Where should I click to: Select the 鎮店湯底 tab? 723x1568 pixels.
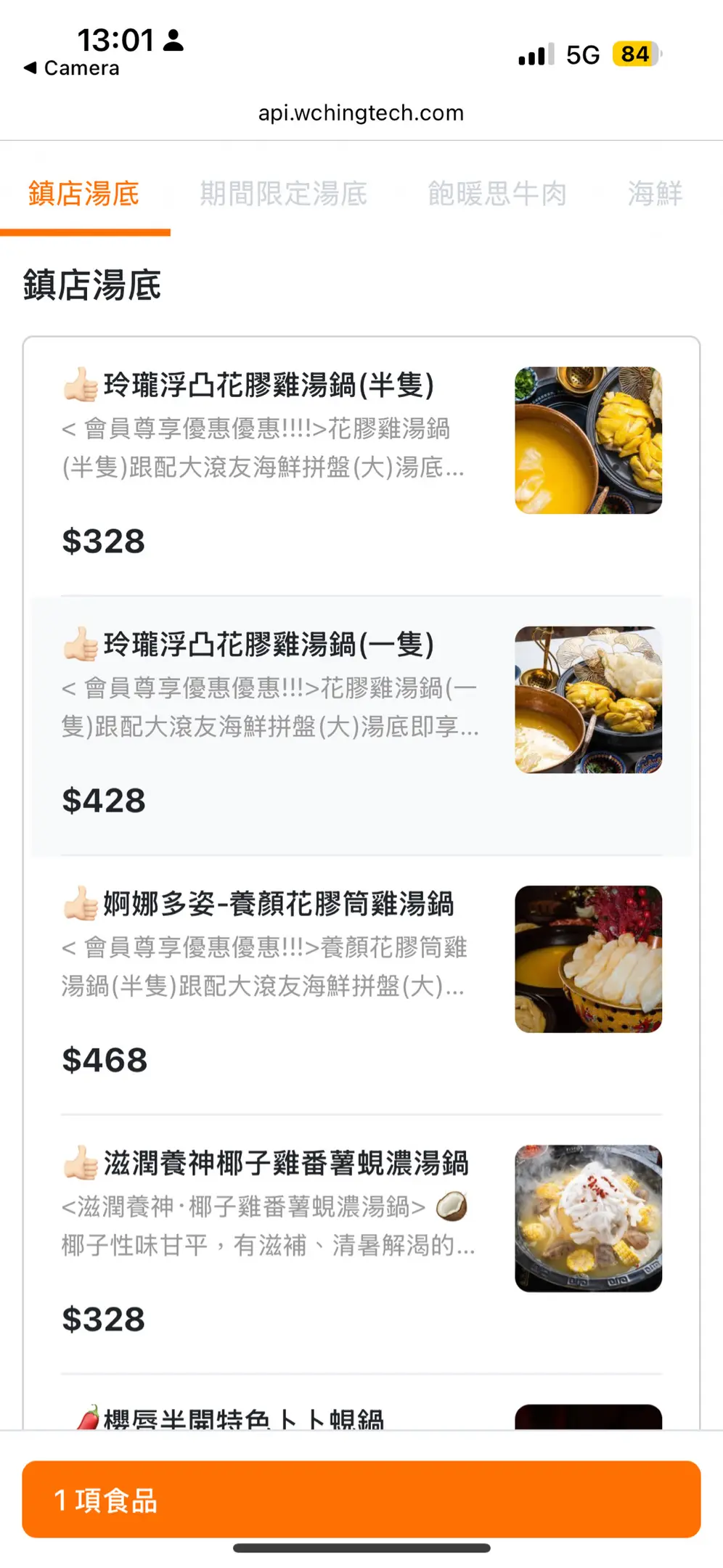(x=83, y=194)
